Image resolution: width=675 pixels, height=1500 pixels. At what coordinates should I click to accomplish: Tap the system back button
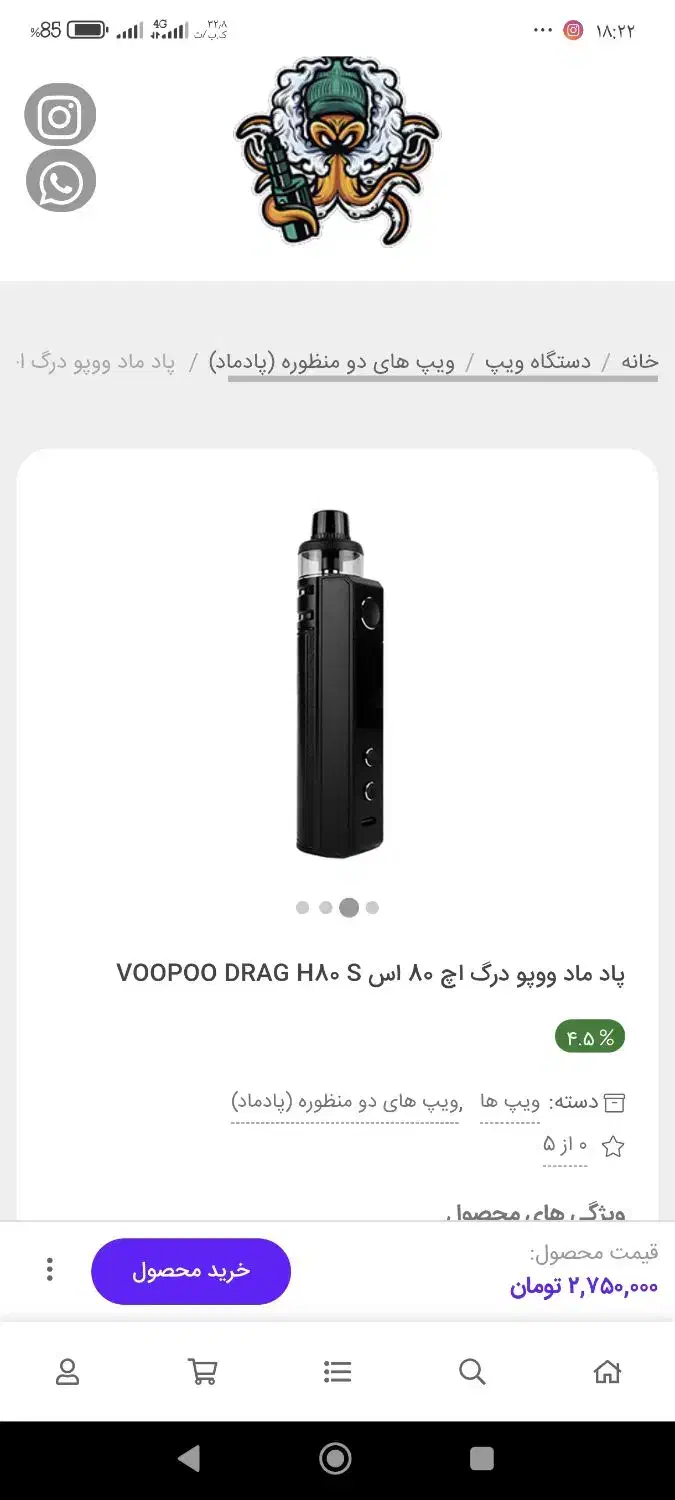[x=188, y=1459]
